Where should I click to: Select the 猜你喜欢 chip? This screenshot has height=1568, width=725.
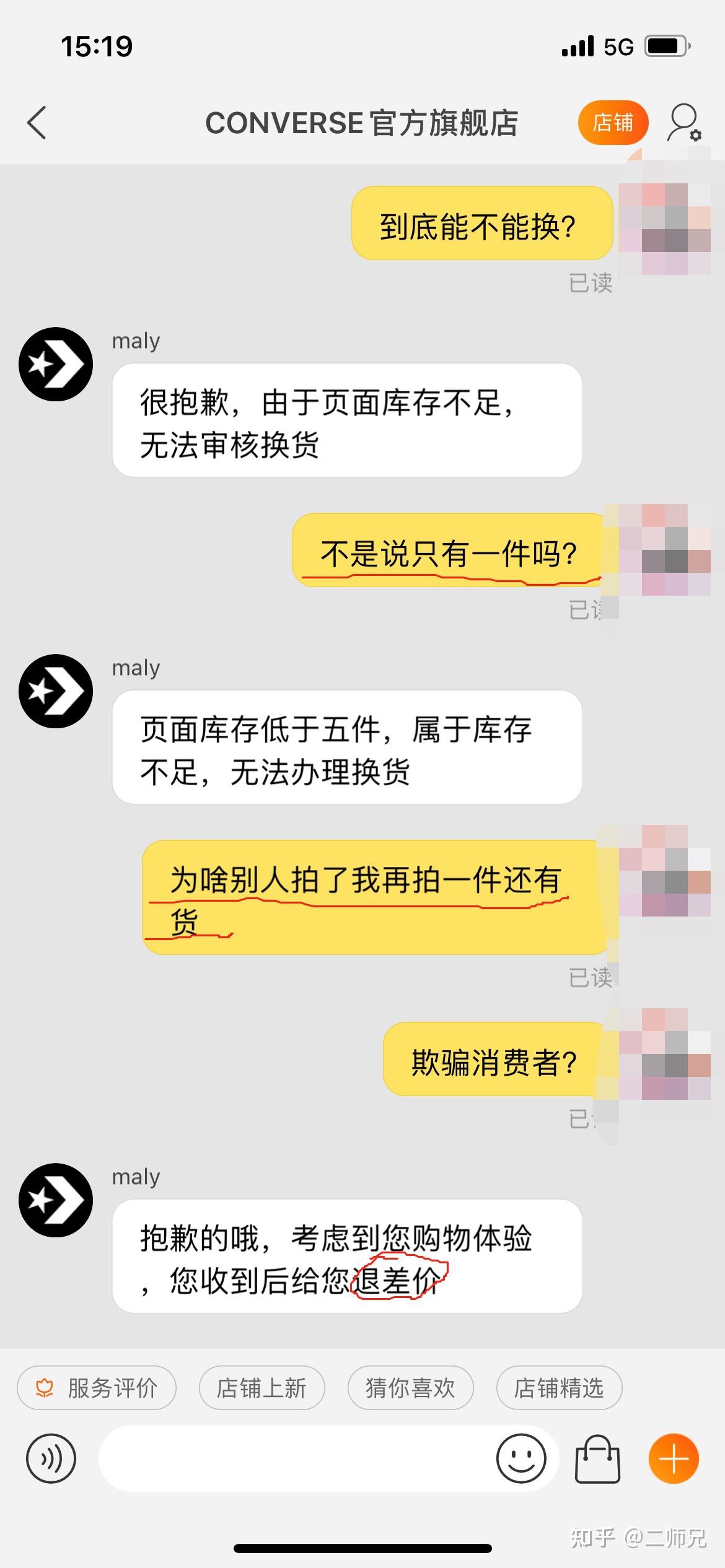pos(410,1388)
